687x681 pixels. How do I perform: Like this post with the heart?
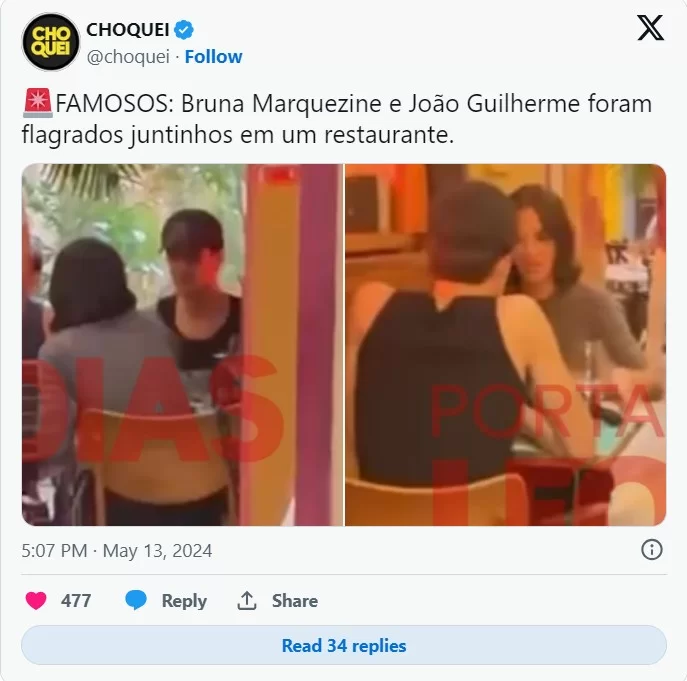pyautogui.click(x=37, y=601)
